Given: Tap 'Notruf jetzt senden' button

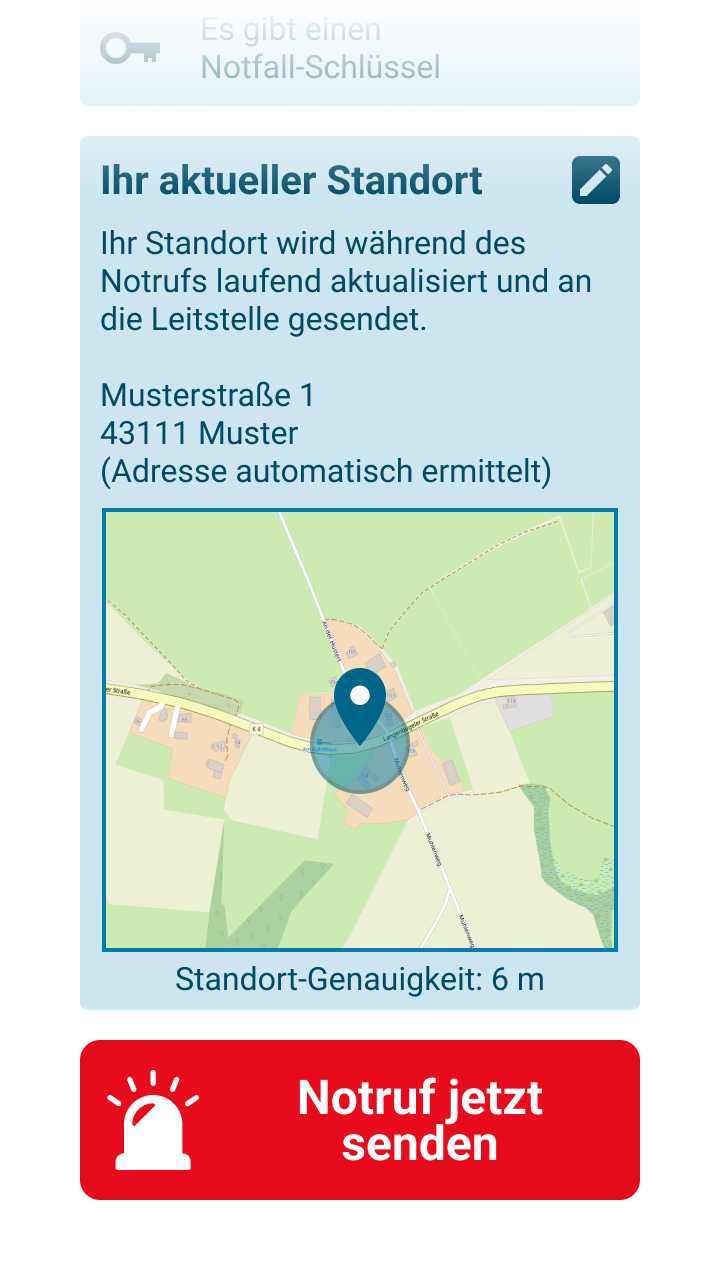Looking at the screenshot, I should point(360,1120).
